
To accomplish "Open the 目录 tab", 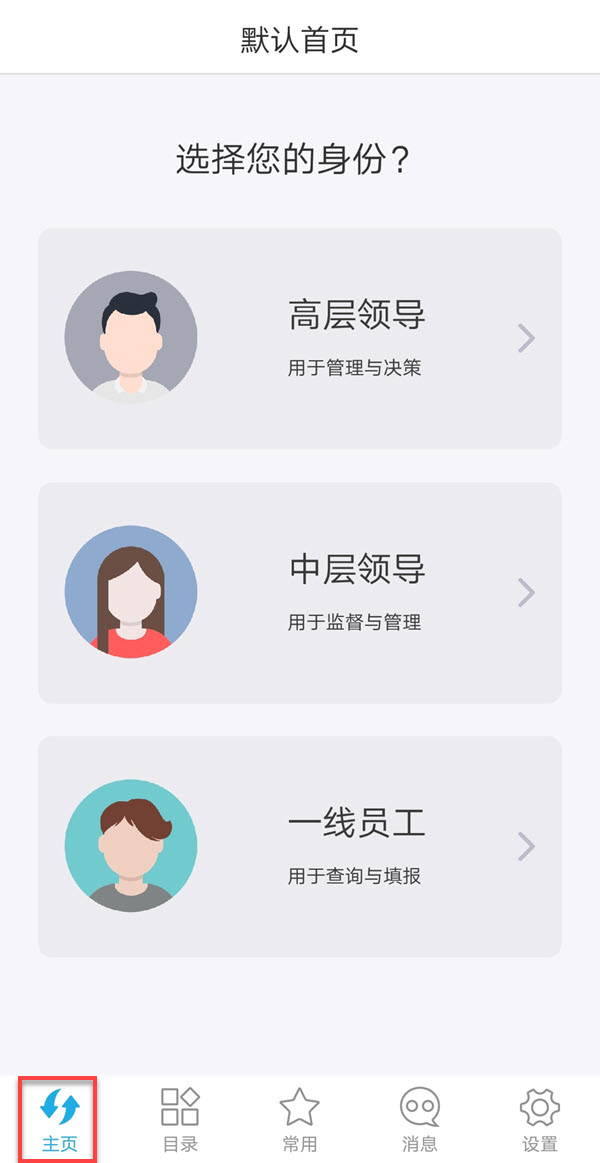I will pos(180,1120).
